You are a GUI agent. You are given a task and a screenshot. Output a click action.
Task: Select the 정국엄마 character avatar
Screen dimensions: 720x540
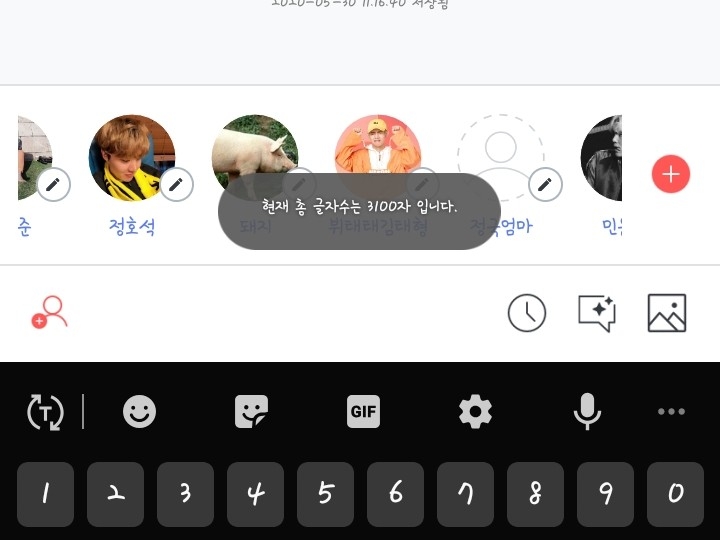click(x=499, y=155)
